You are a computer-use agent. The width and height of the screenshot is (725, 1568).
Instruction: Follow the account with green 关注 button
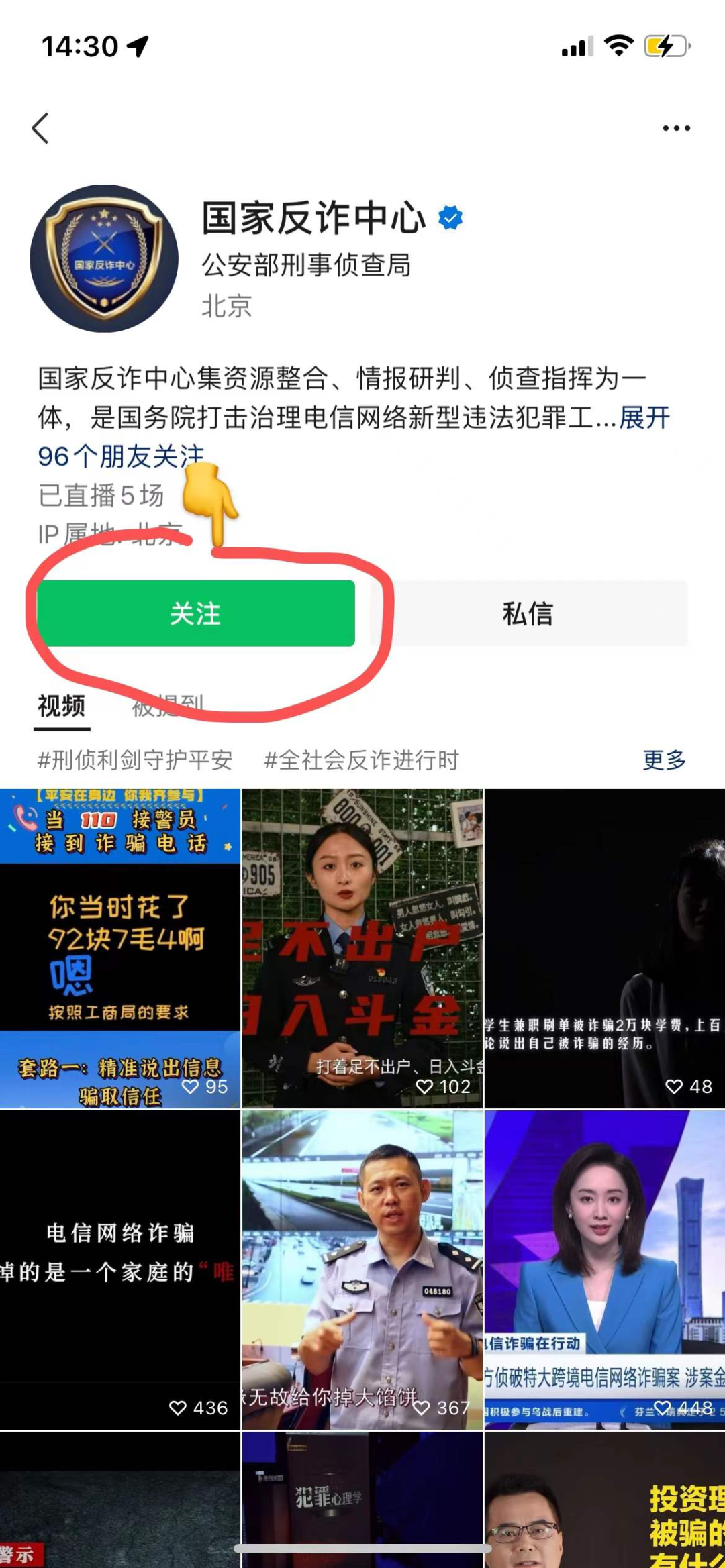coord(195,613)
